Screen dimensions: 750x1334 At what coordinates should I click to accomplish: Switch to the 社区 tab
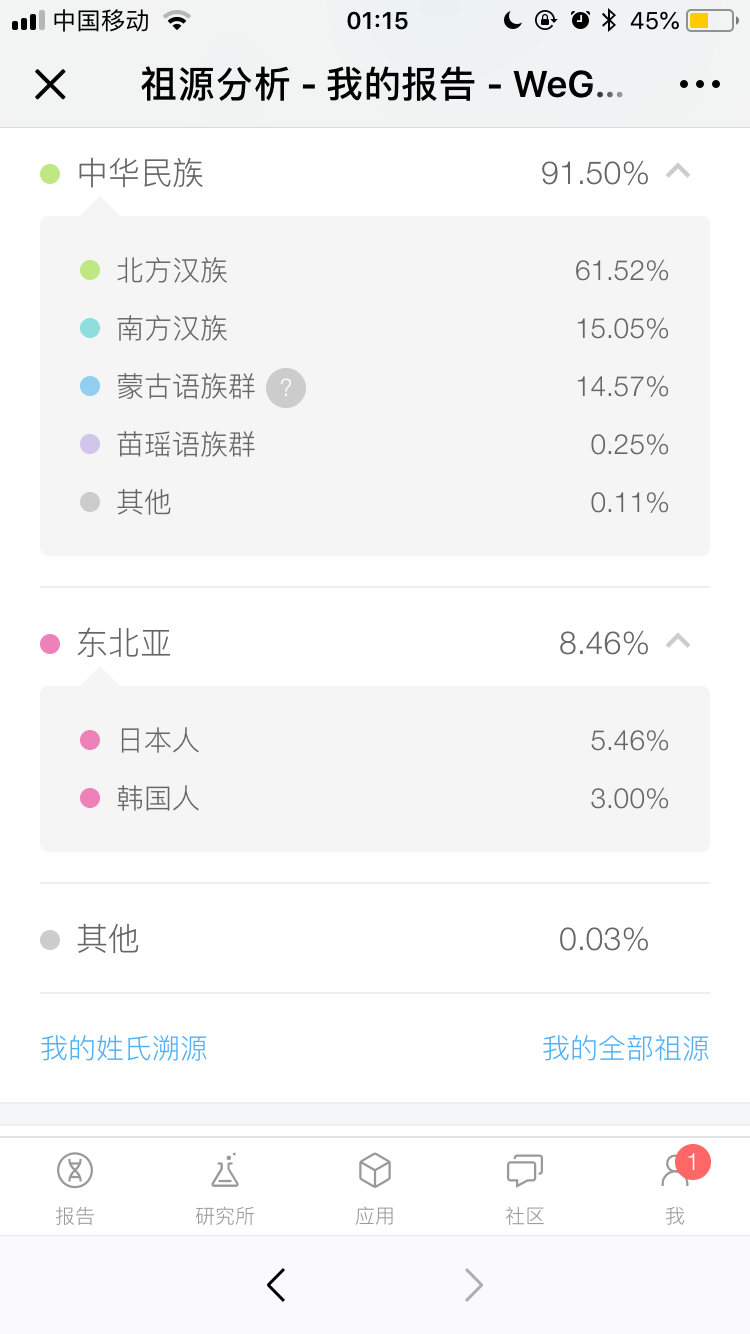525,1188
